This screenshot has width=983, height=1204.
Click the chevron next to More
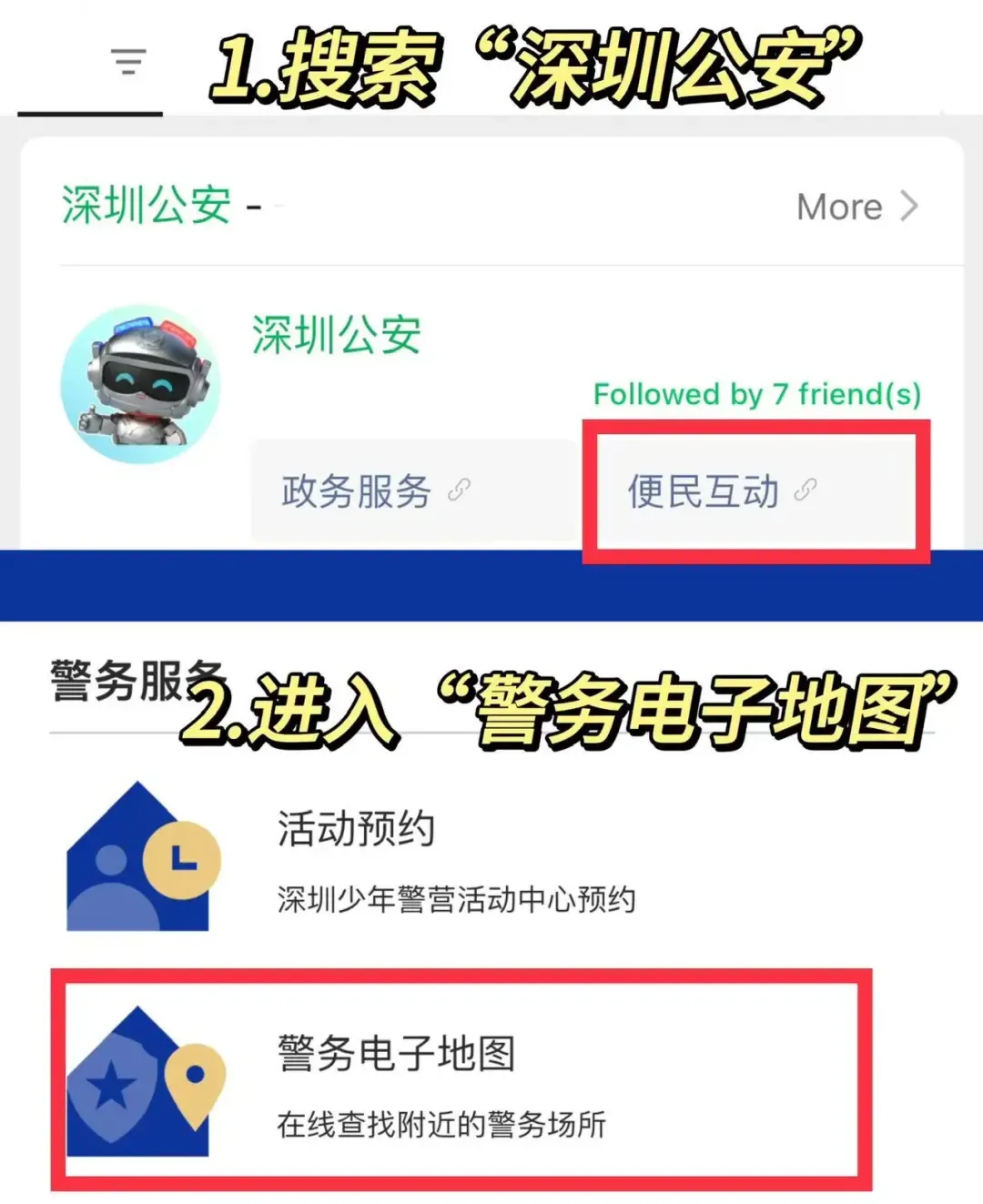(x=908, y=207)
